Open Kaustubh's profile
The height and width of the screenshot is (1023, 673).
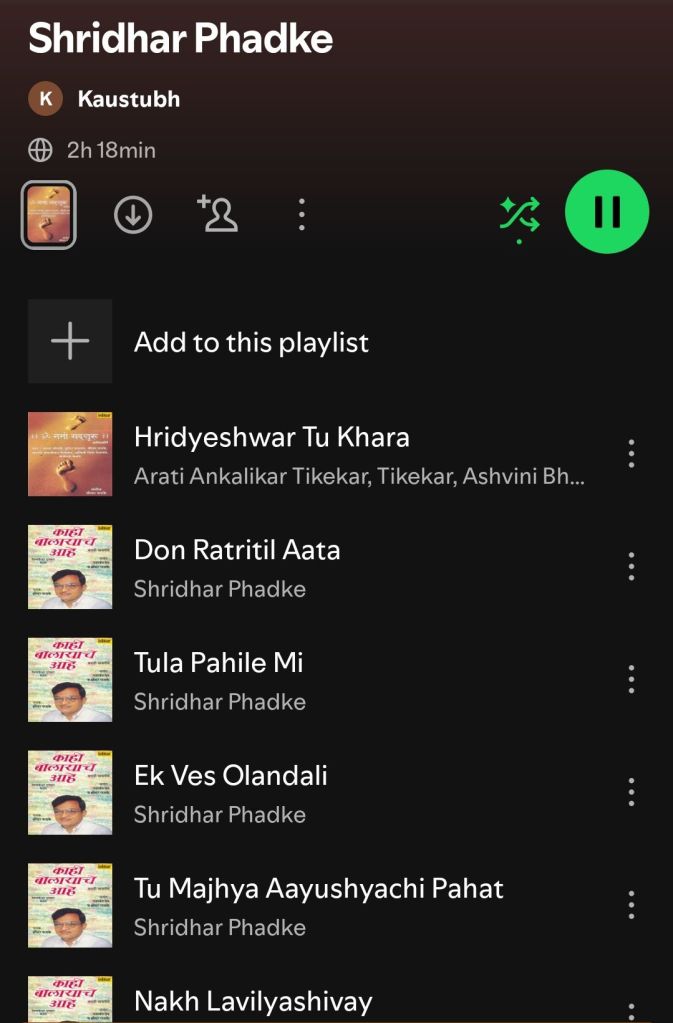105,99
